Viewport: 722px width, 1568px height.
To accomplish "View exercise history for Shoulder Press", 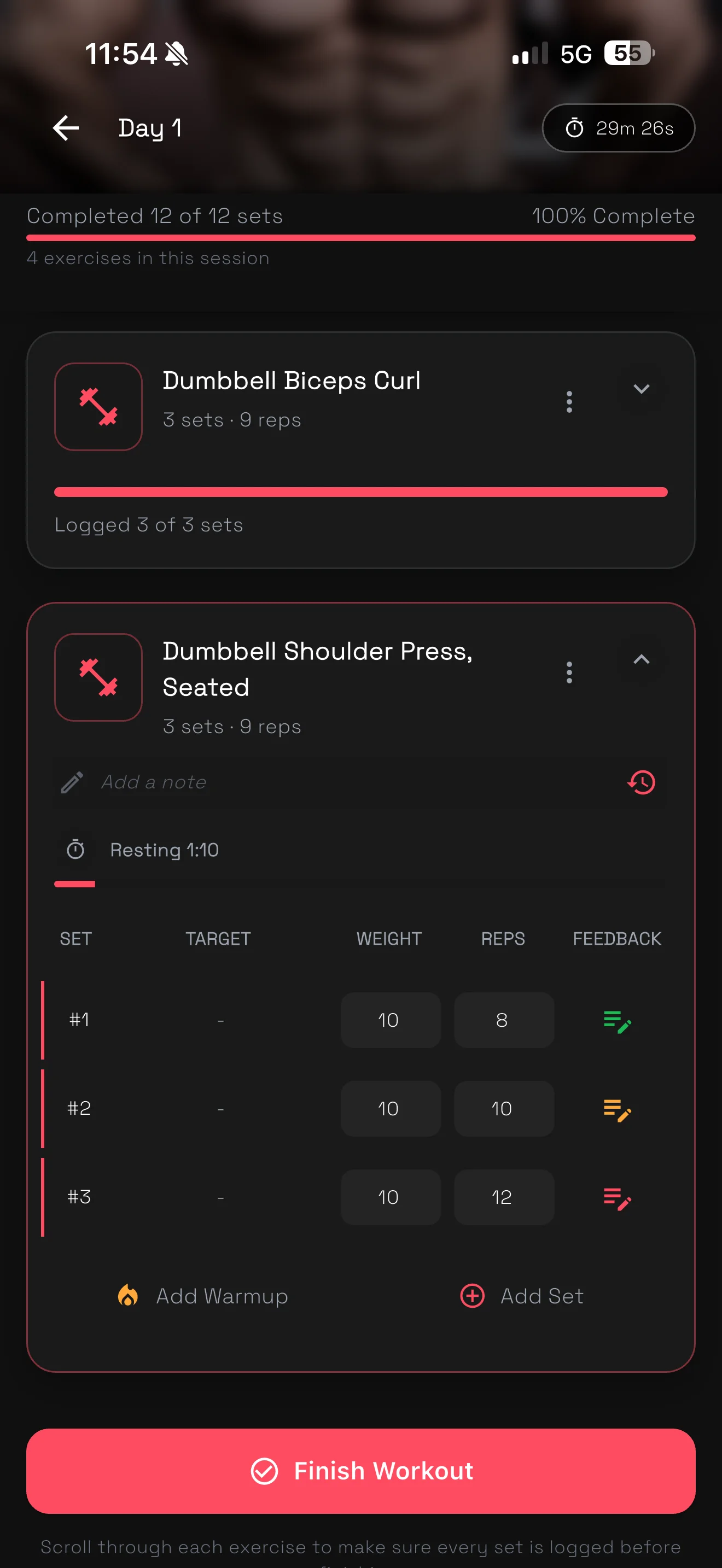I will point(641,782).
